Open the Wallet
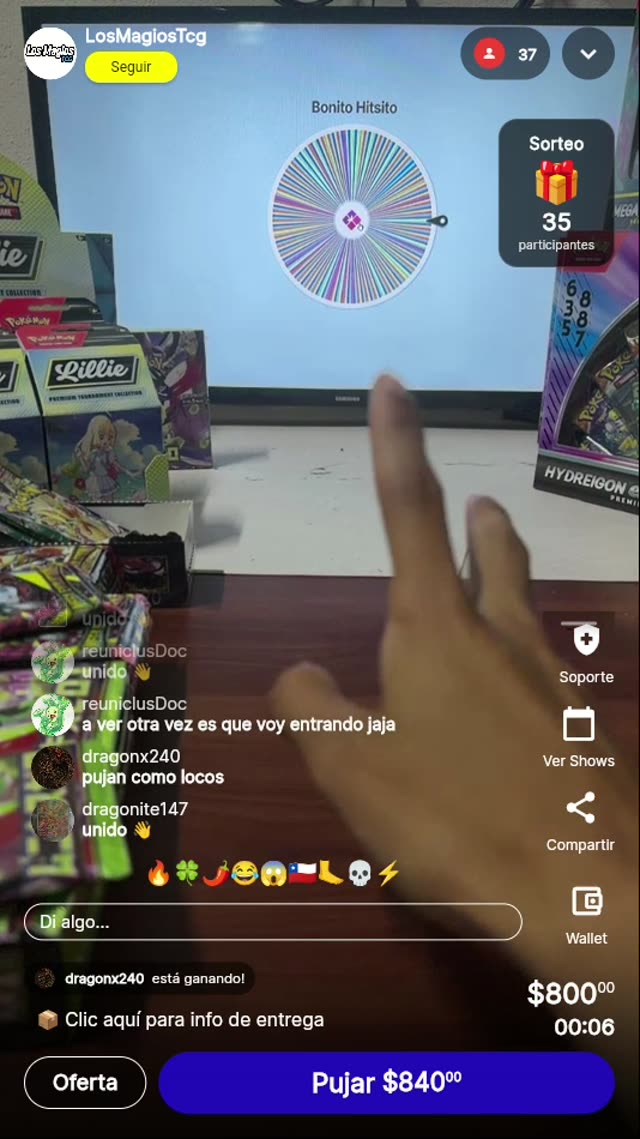 (586, 913)
